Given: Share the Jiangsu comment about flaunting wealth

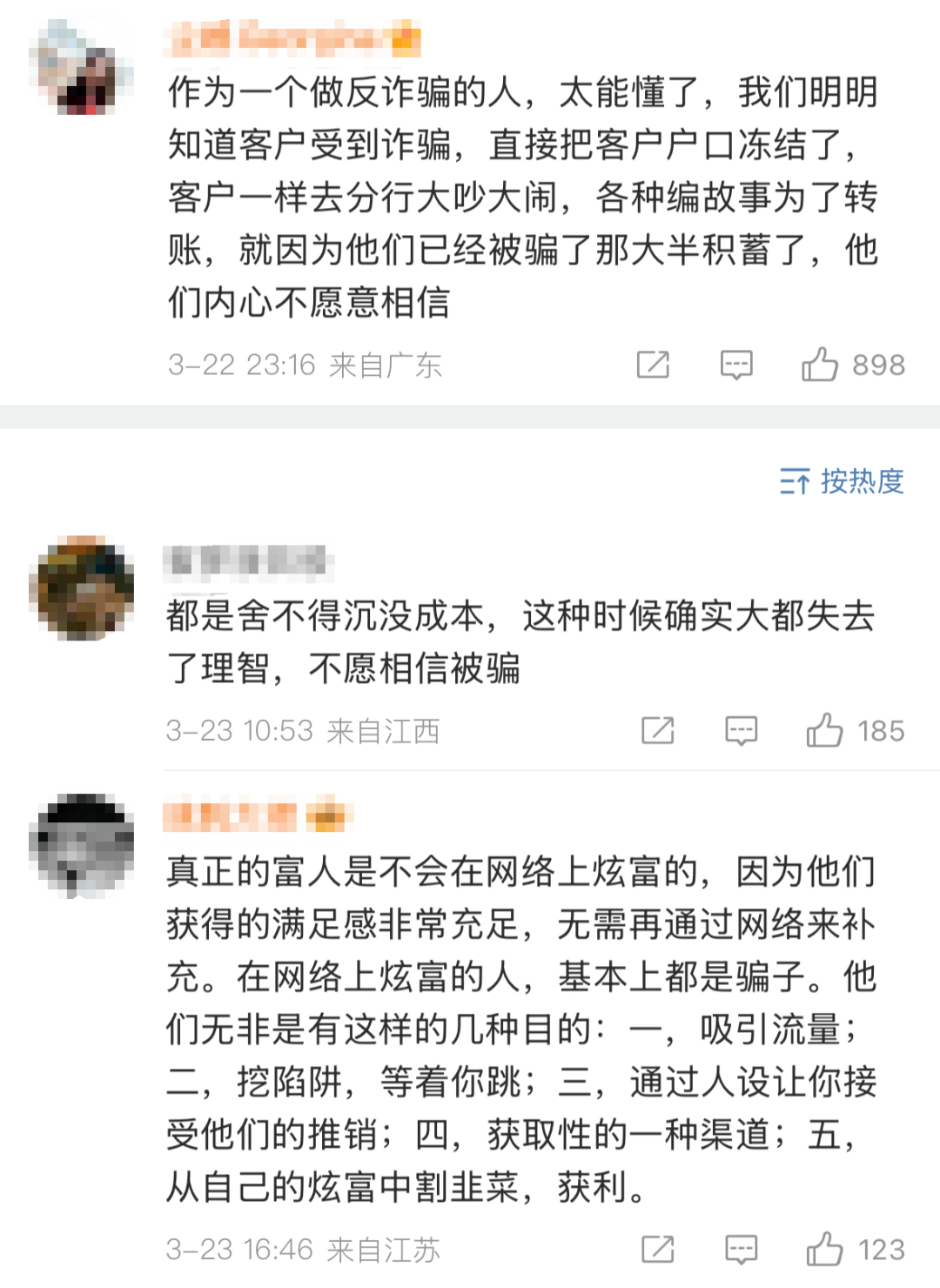Looking at the screenshot, I should 658,1250.
